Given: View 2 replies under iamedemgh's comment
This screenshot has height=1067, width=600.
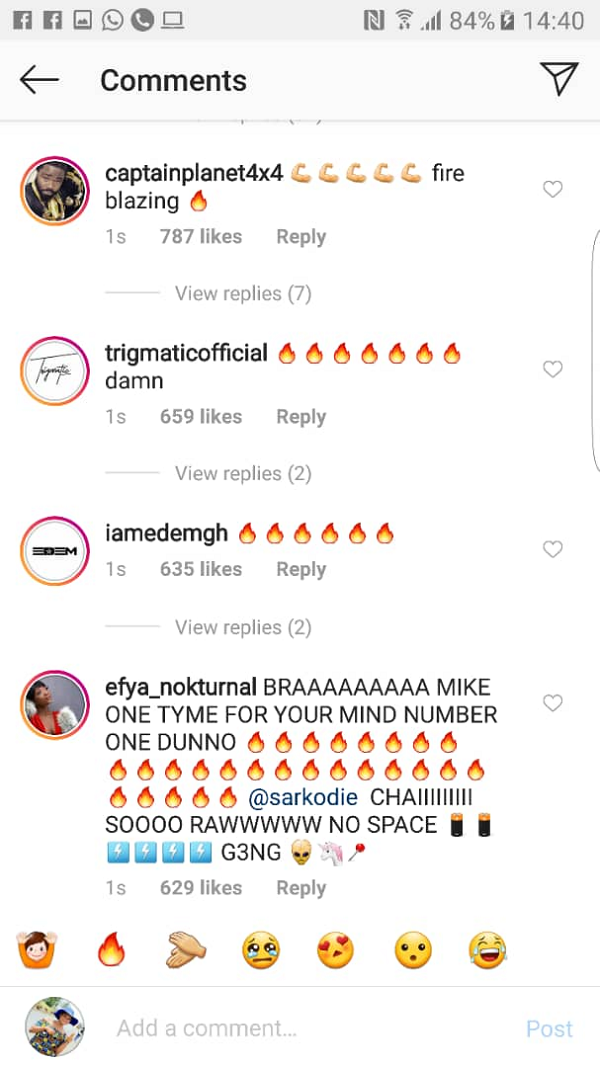Looking at the screenshot, I should coord(242,627).
